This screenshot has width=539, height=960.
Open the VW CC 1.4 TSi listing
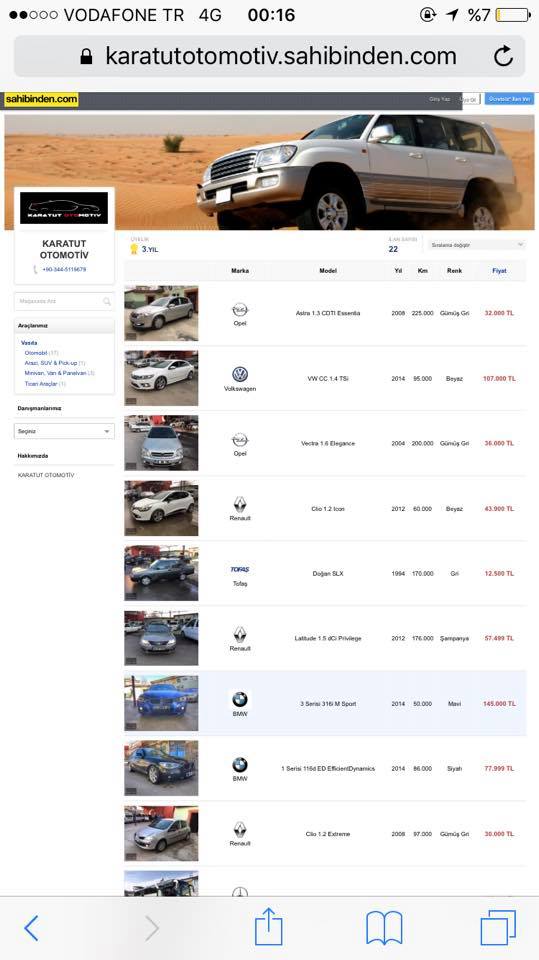[x=325, y=378]
